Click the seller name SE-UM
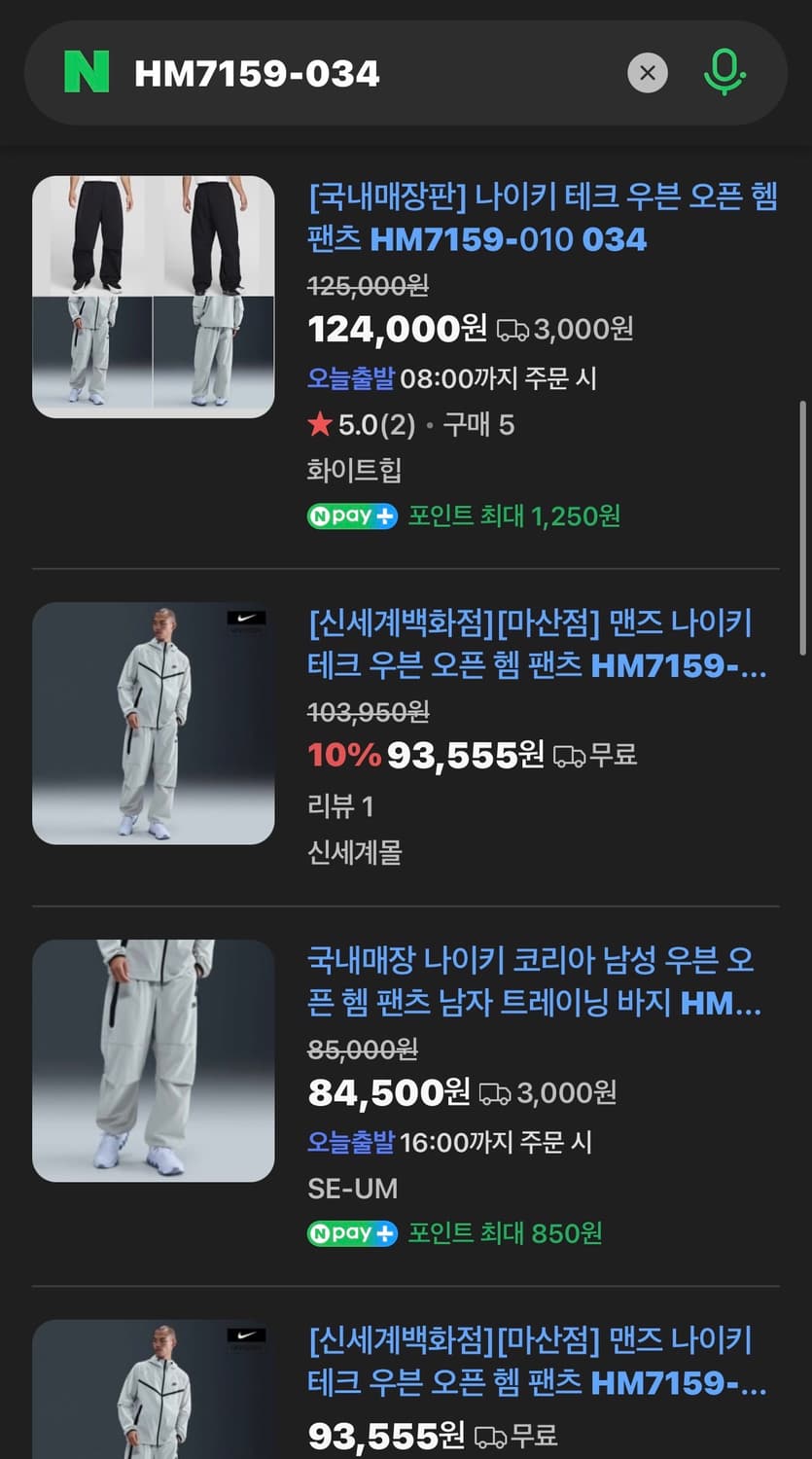 click(353, 1188)
